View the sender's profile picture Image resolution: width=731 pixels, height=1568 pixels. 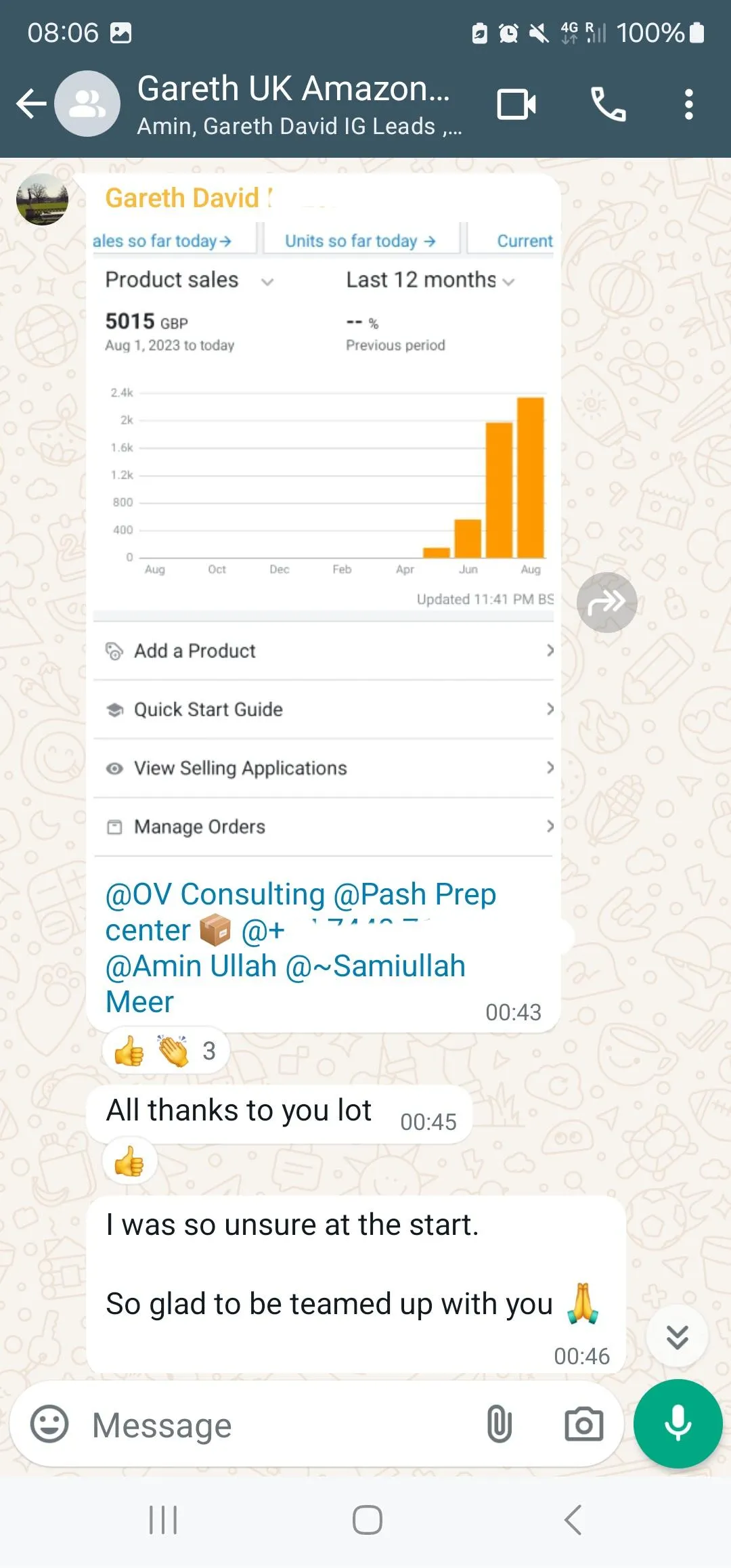click(42, 199)
